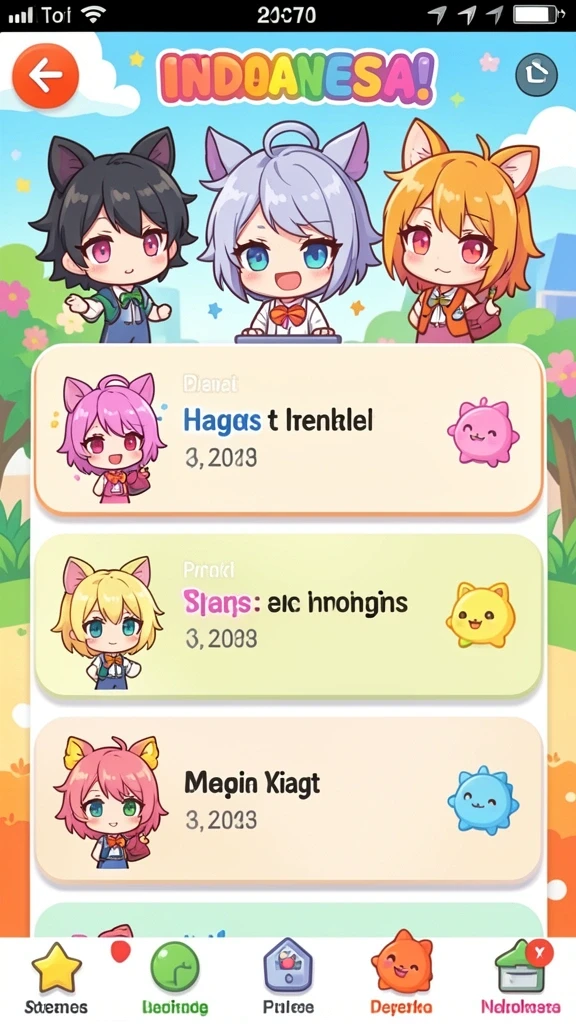Switch to the green Beoinde tab
This screenshot has height=1024, width=576.
pyautogui.click(x=175, y=980)
